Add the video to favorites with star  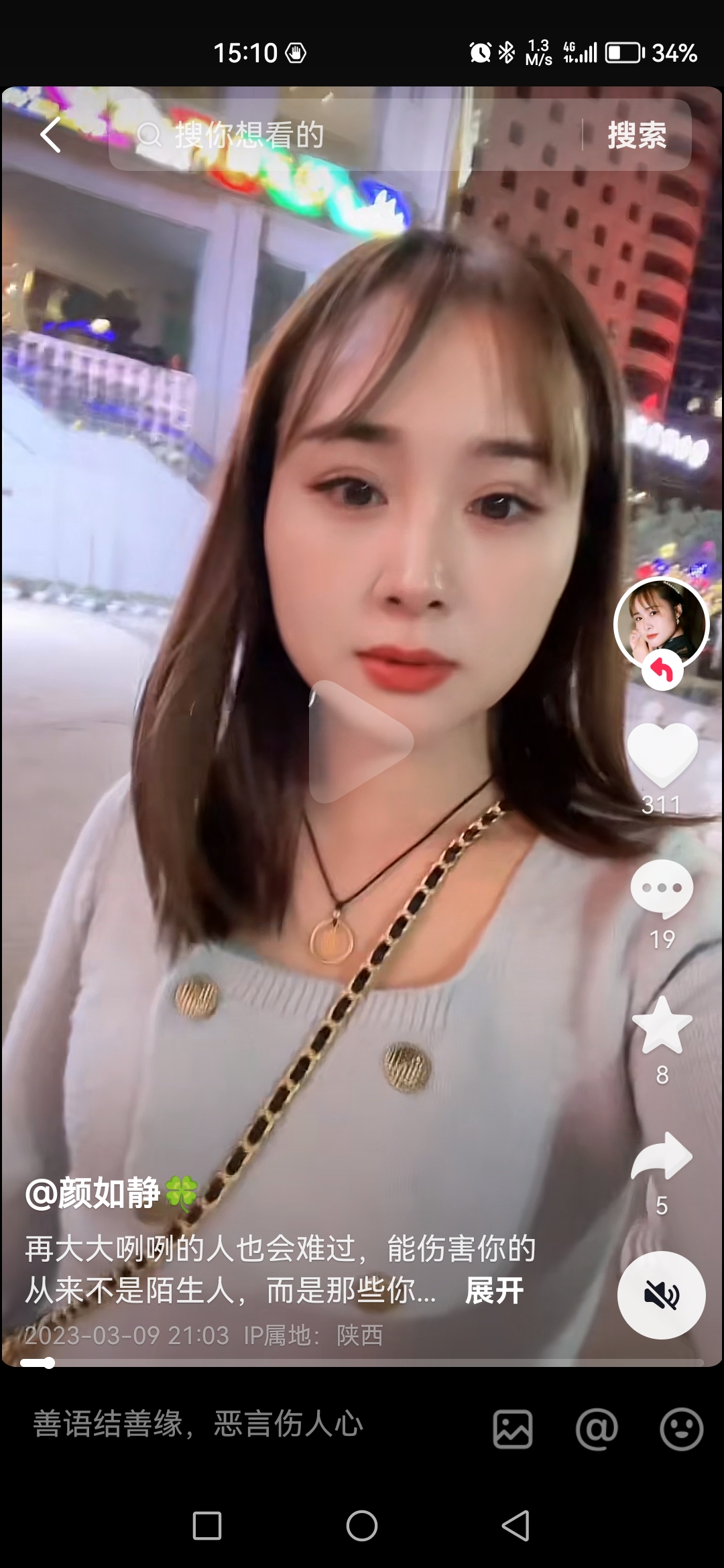pyautogui.click(x=662, y=1025)
